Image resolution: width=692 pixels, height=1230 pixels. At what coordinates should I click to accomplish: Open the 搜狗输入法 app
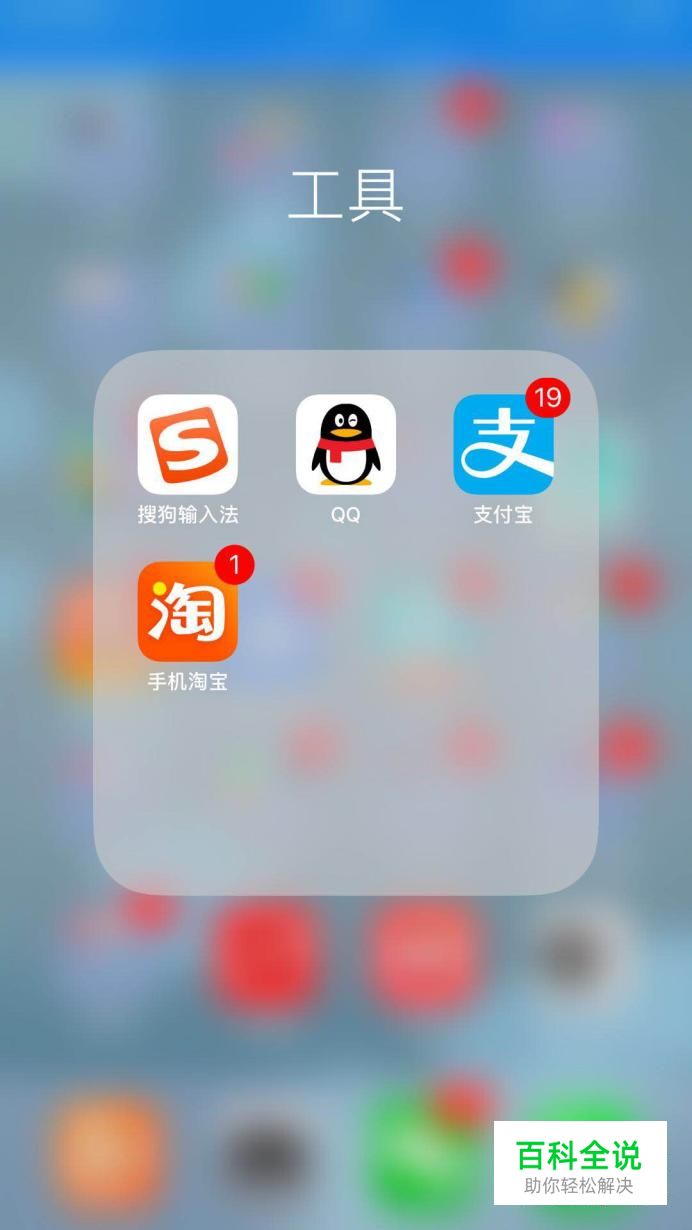click(x=188, y=445)
